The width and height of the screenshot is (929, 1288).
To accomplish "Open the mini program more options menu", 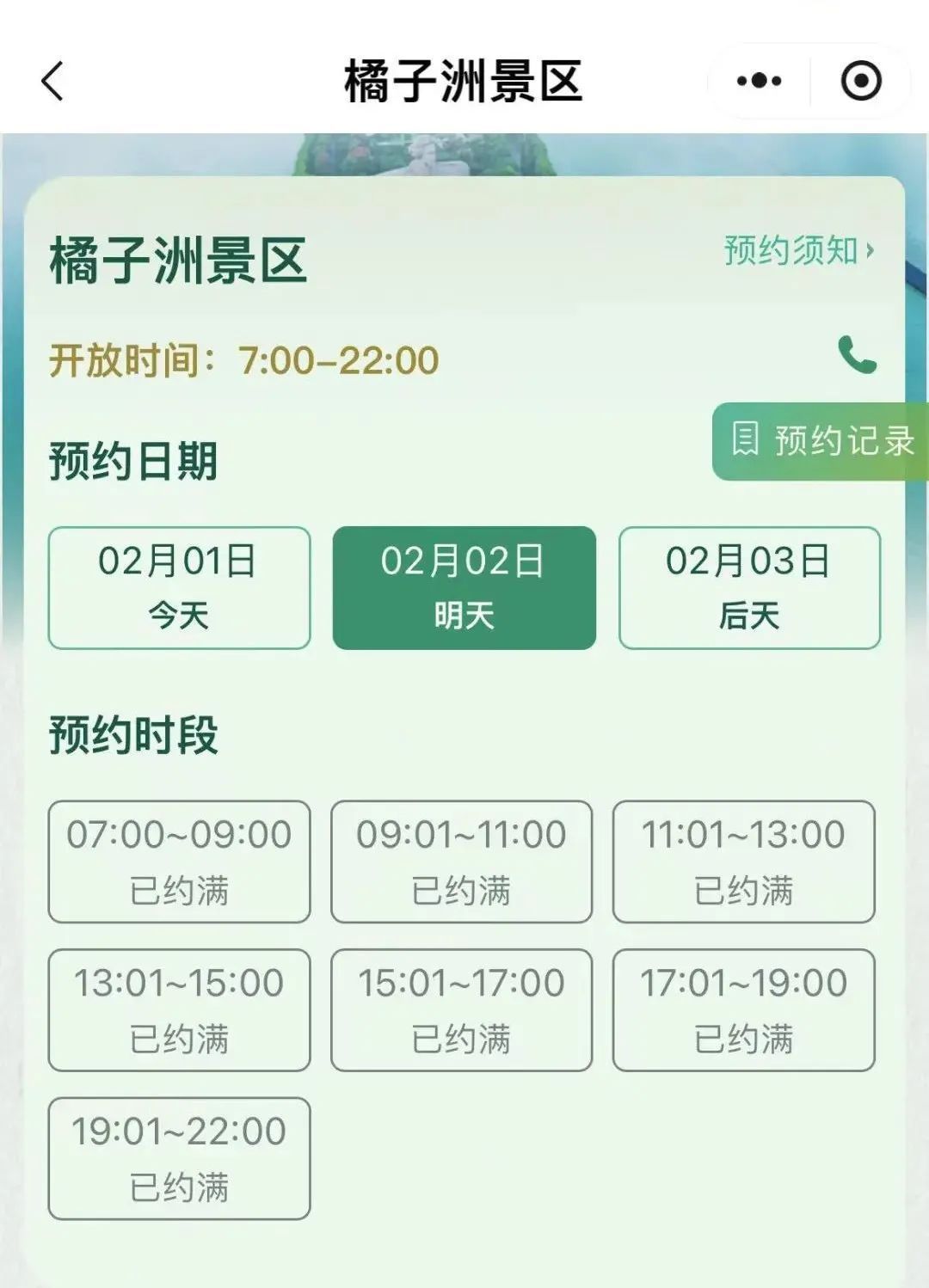I will pos(759,82).
